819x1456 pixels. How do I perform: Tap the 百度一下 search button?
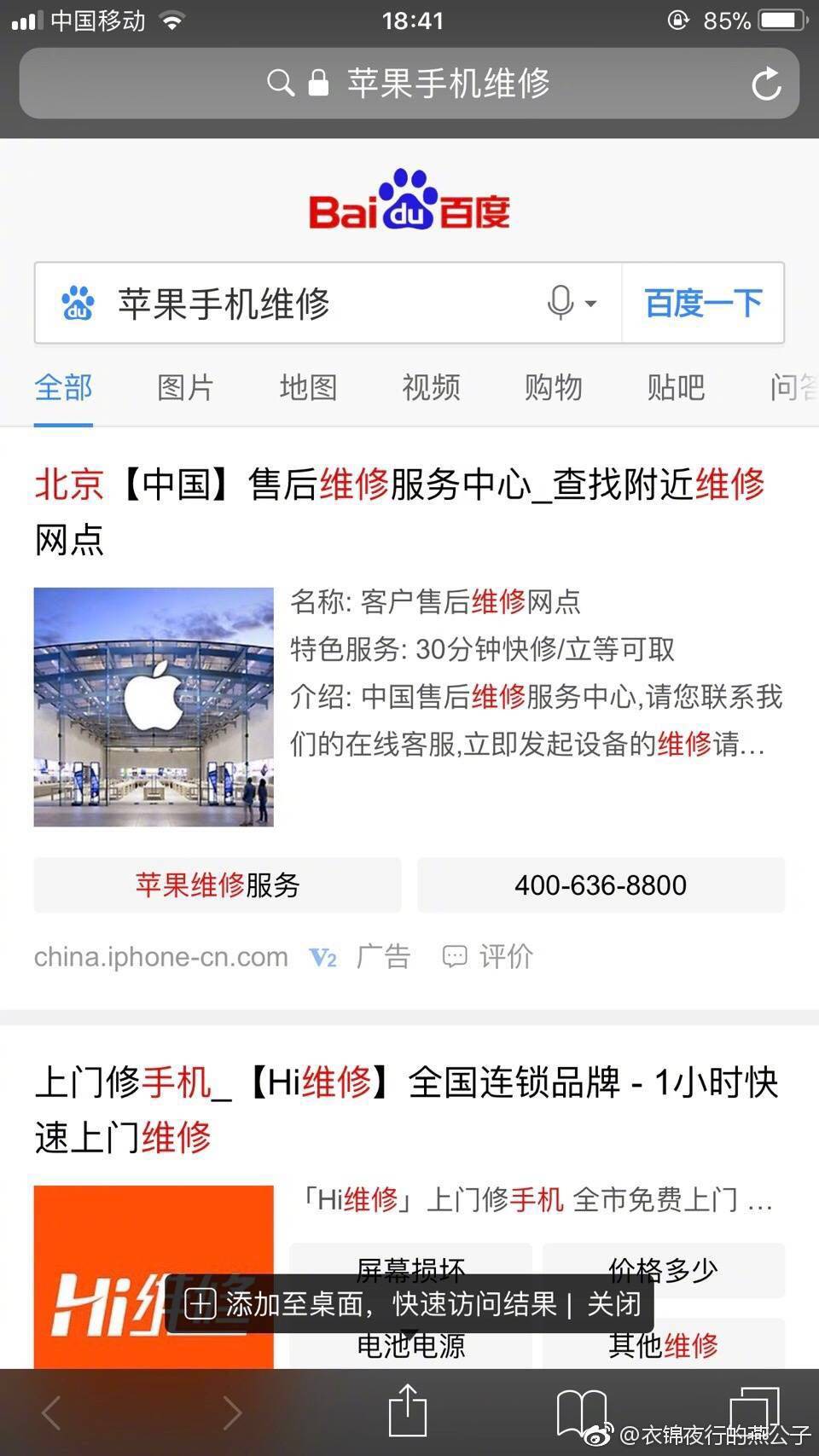[x=703, y=304]
